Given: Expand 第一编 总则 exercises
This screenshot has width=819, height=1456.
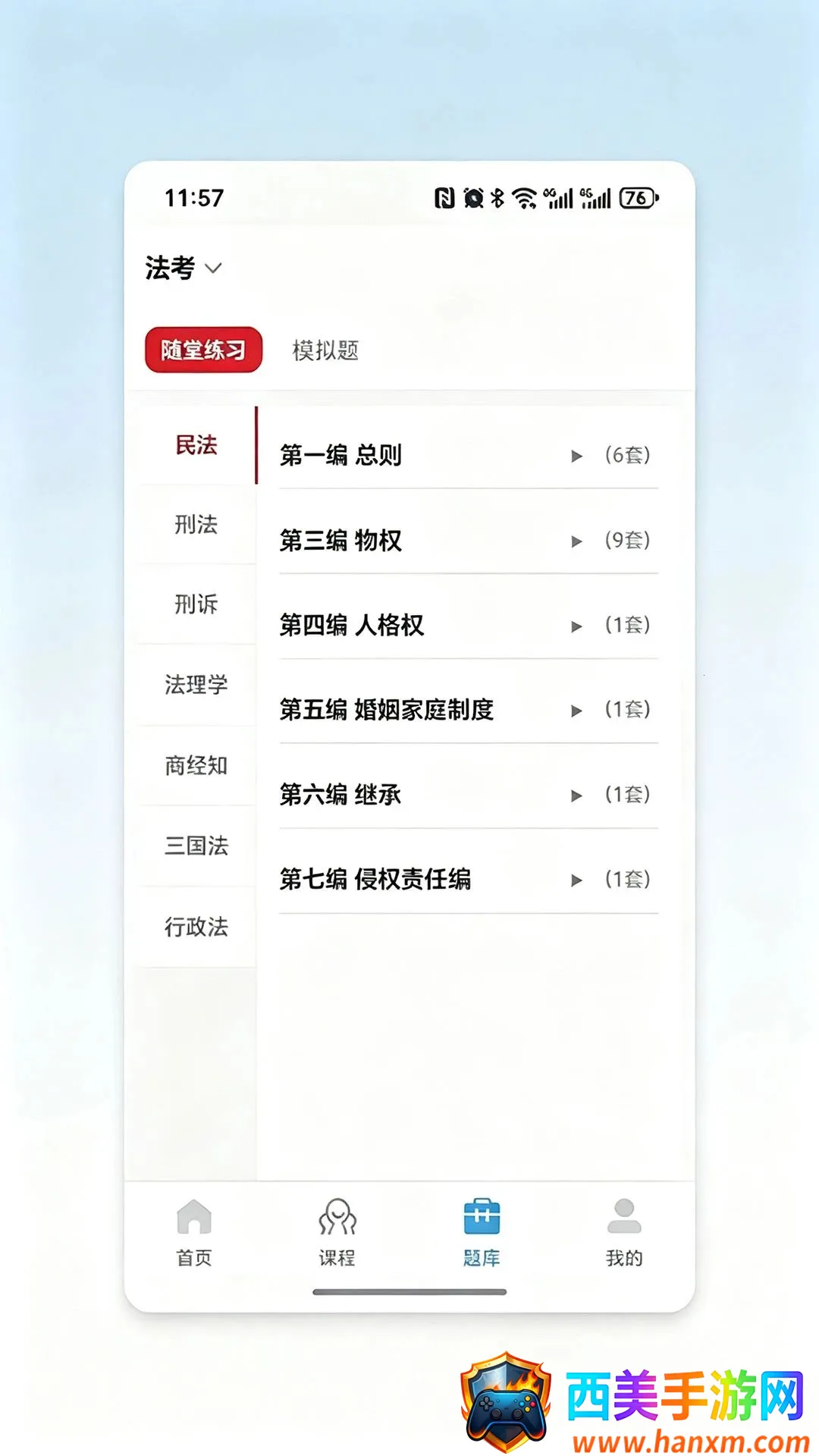Looking at the screenshot, I should click(x=469, y=455).
